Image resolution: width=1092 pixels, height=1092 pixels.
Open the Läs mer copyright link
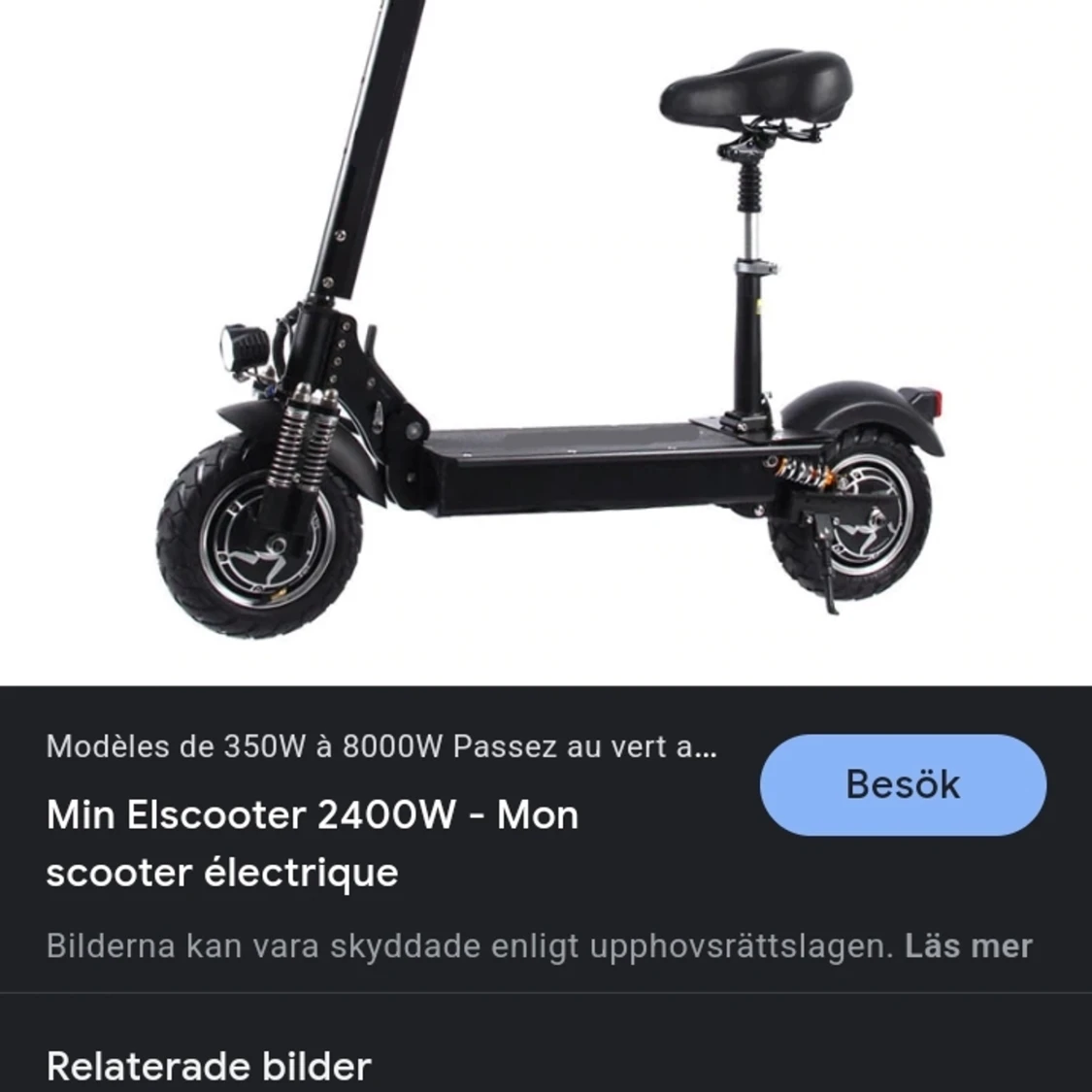click(968, 945)
